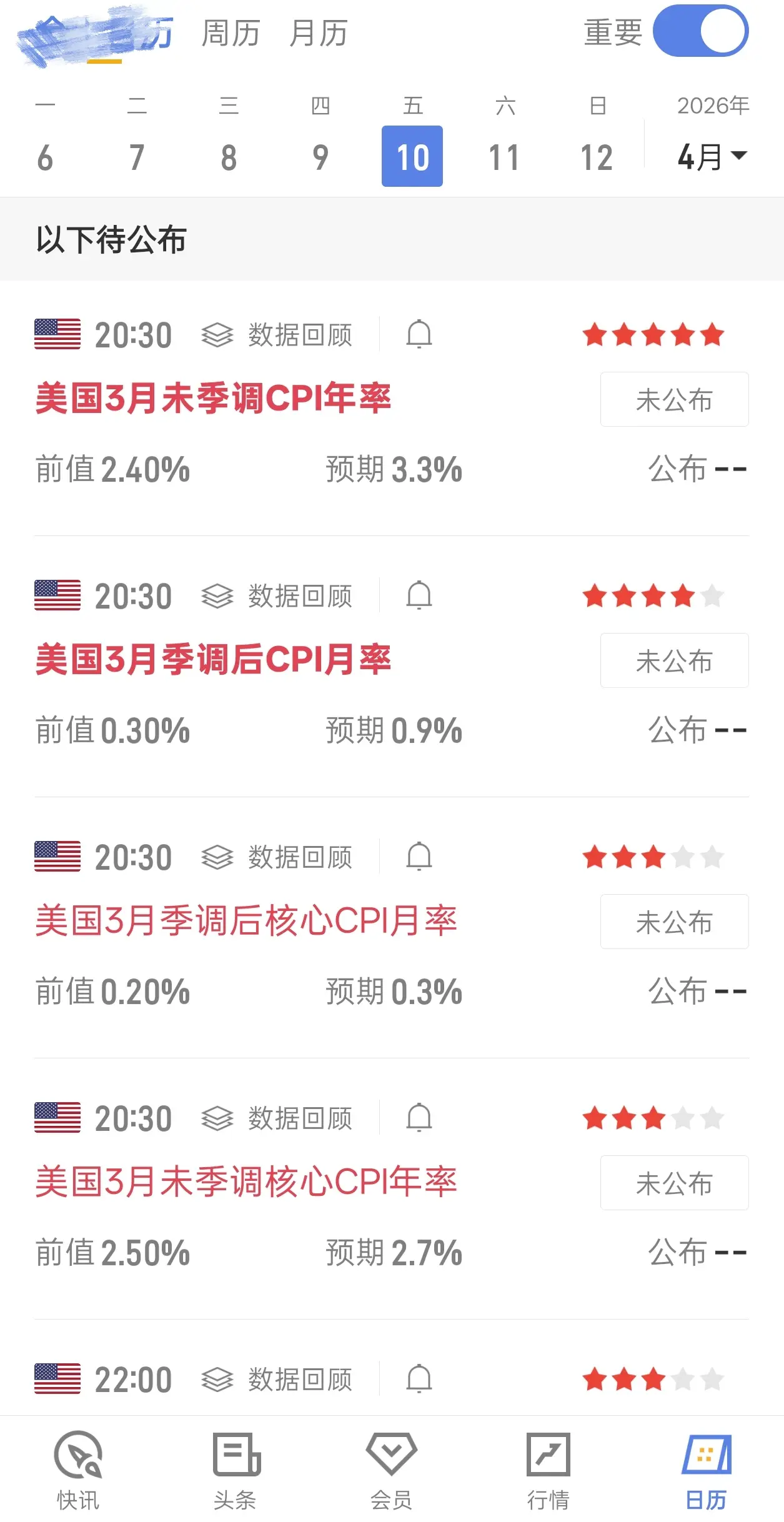Tap 未公布 button for 美国3月季调后CPI月率
Viewport: 784px width, 1522px height.
coord(674,660)
